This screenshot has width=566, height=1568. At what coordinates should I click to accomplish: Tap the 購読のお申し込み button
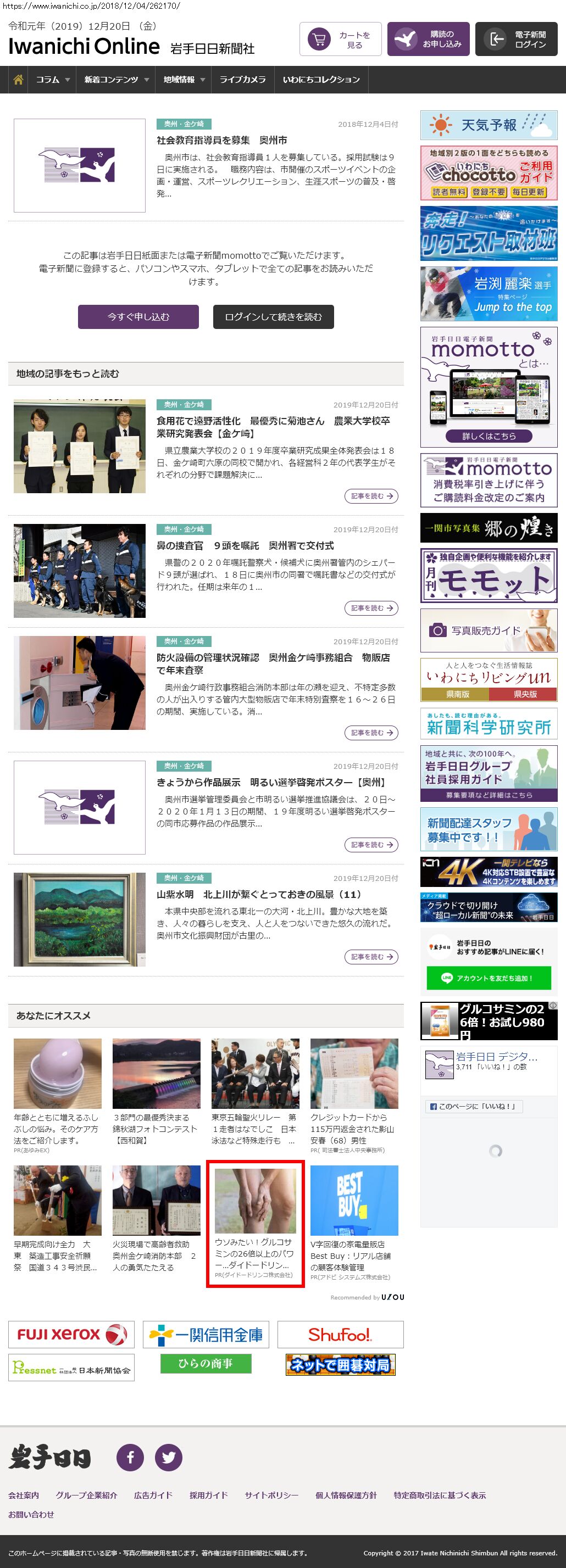428,40
